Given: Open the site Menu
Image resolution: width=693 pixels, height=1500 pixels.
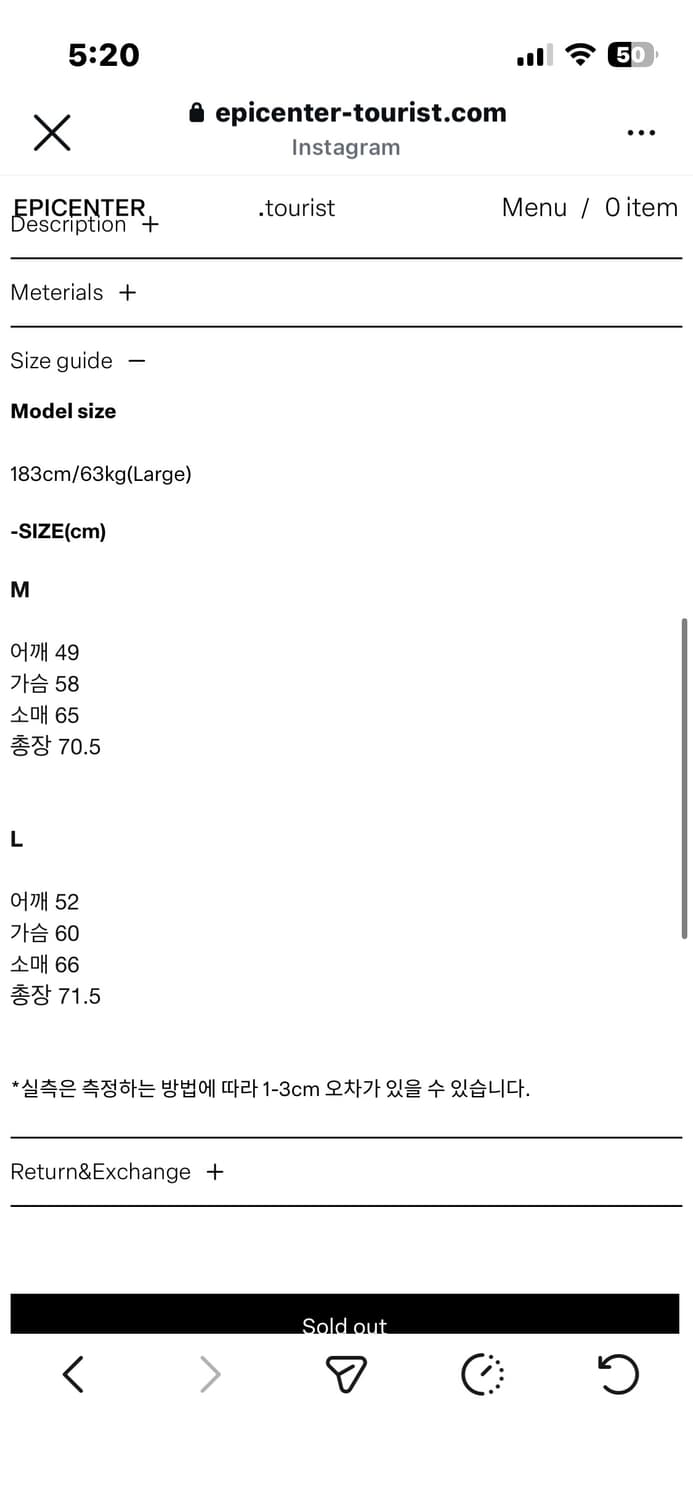Looking at the screenshot, I should pos(534,207).
